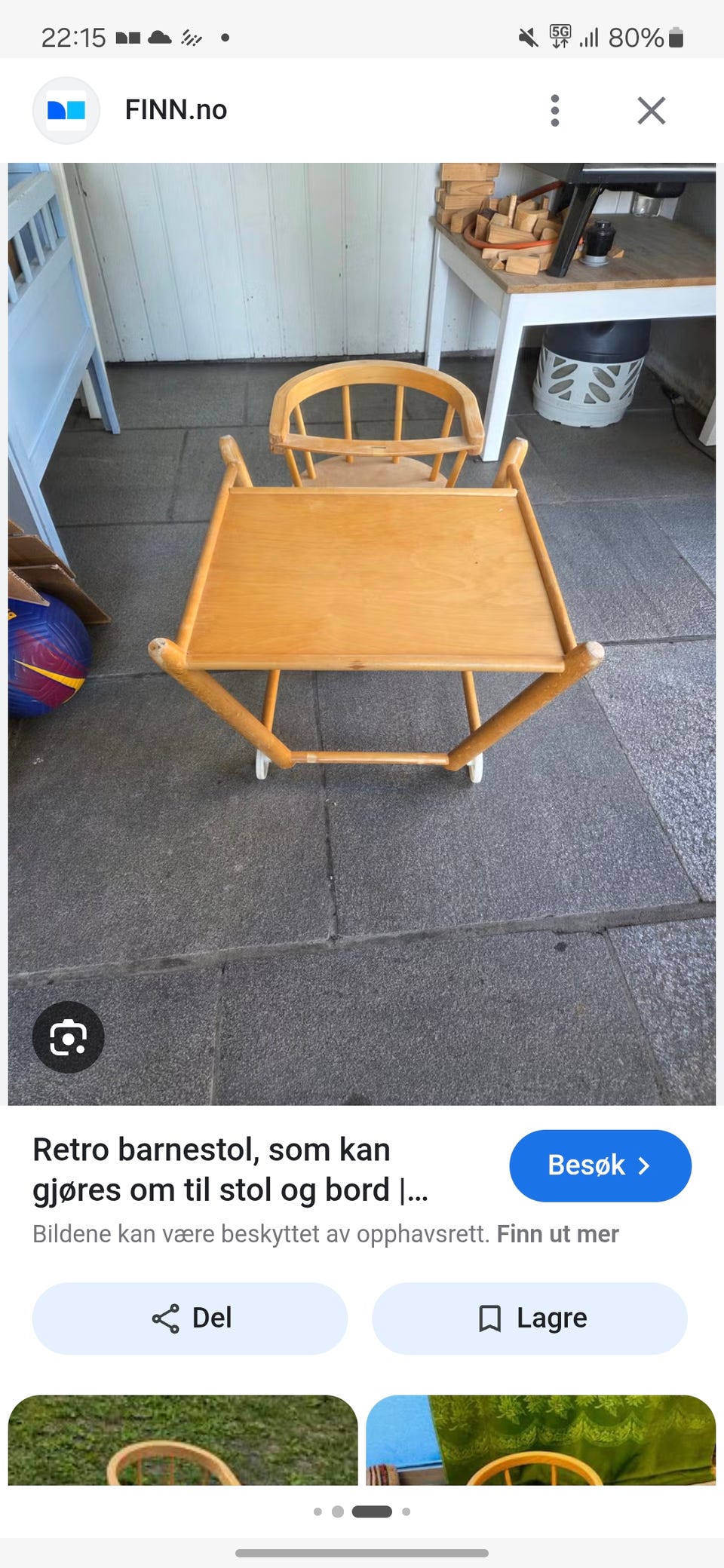
Task: Save the image with Lagre
Action: tap(529, 1318)
